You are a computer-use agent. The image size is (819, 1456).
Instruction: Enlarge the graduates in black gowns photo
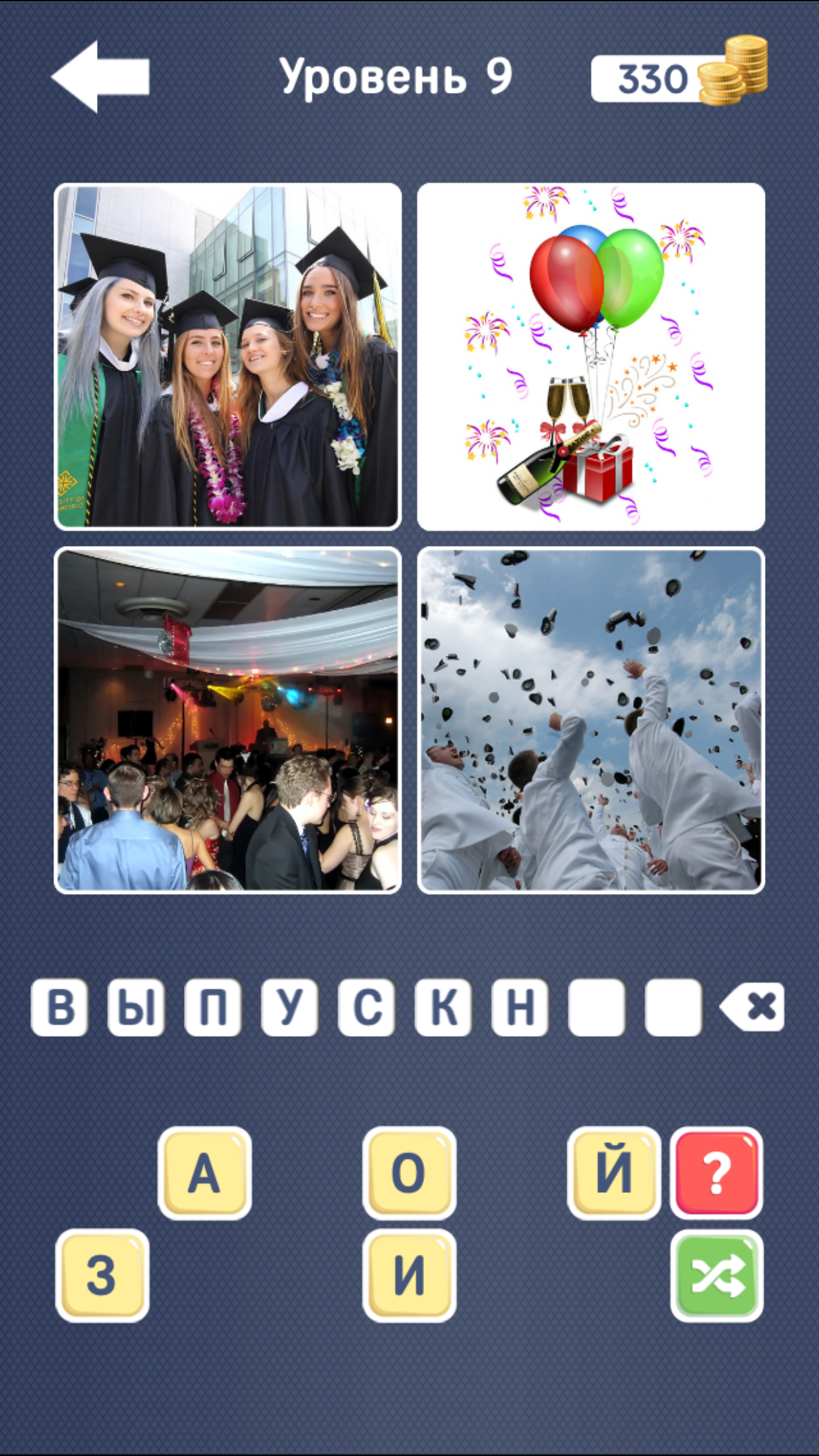[x=228, y=356]
